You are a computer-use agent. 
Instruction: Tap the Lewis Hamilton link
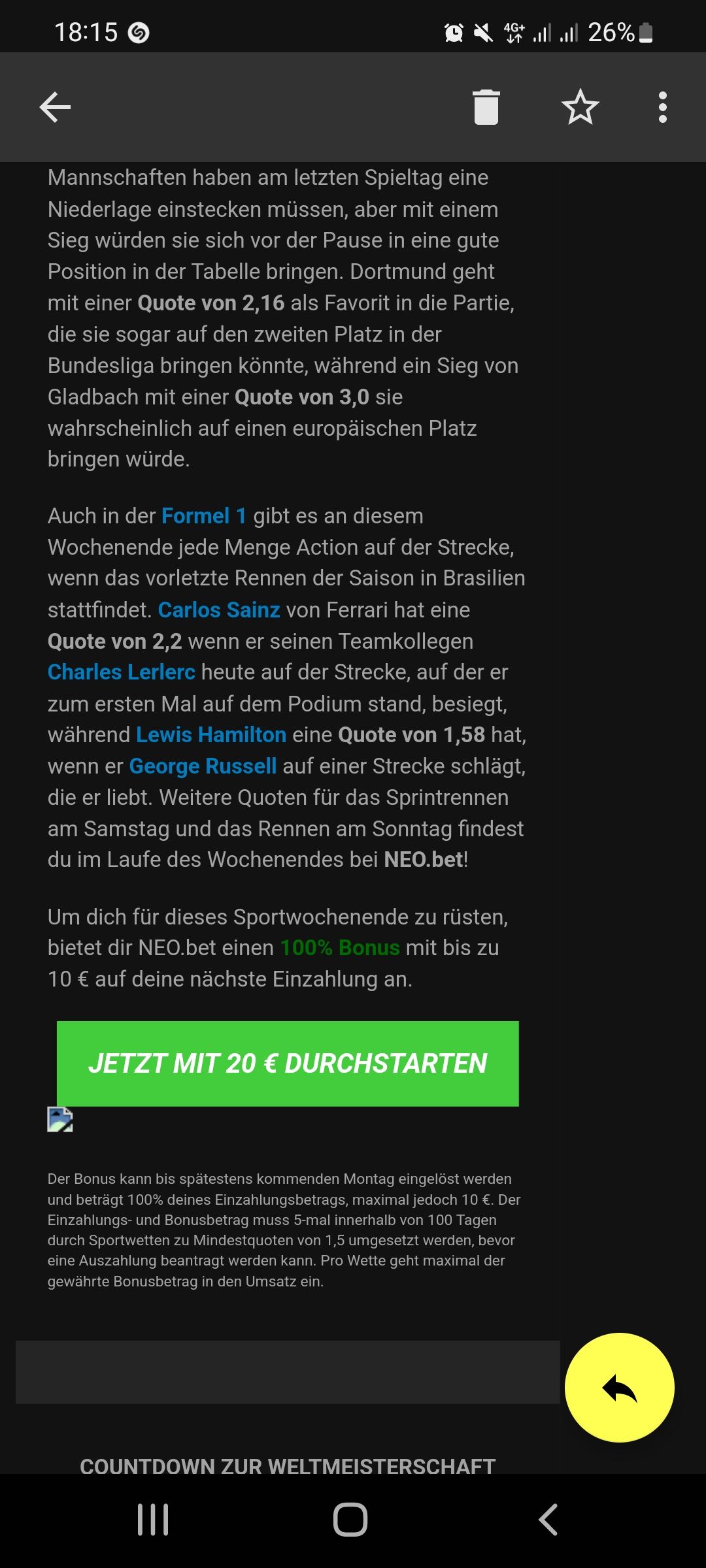click(x=211, y=735)
